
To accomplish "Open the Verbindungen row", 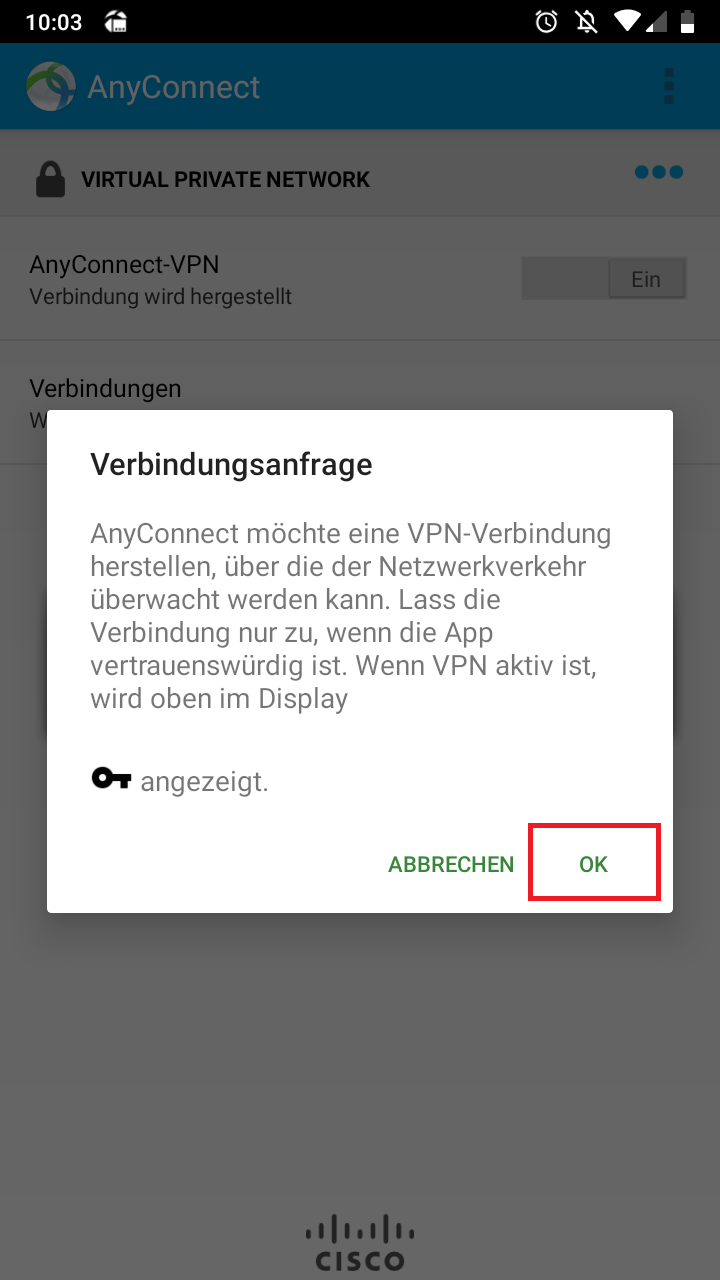I will (106, 389).
